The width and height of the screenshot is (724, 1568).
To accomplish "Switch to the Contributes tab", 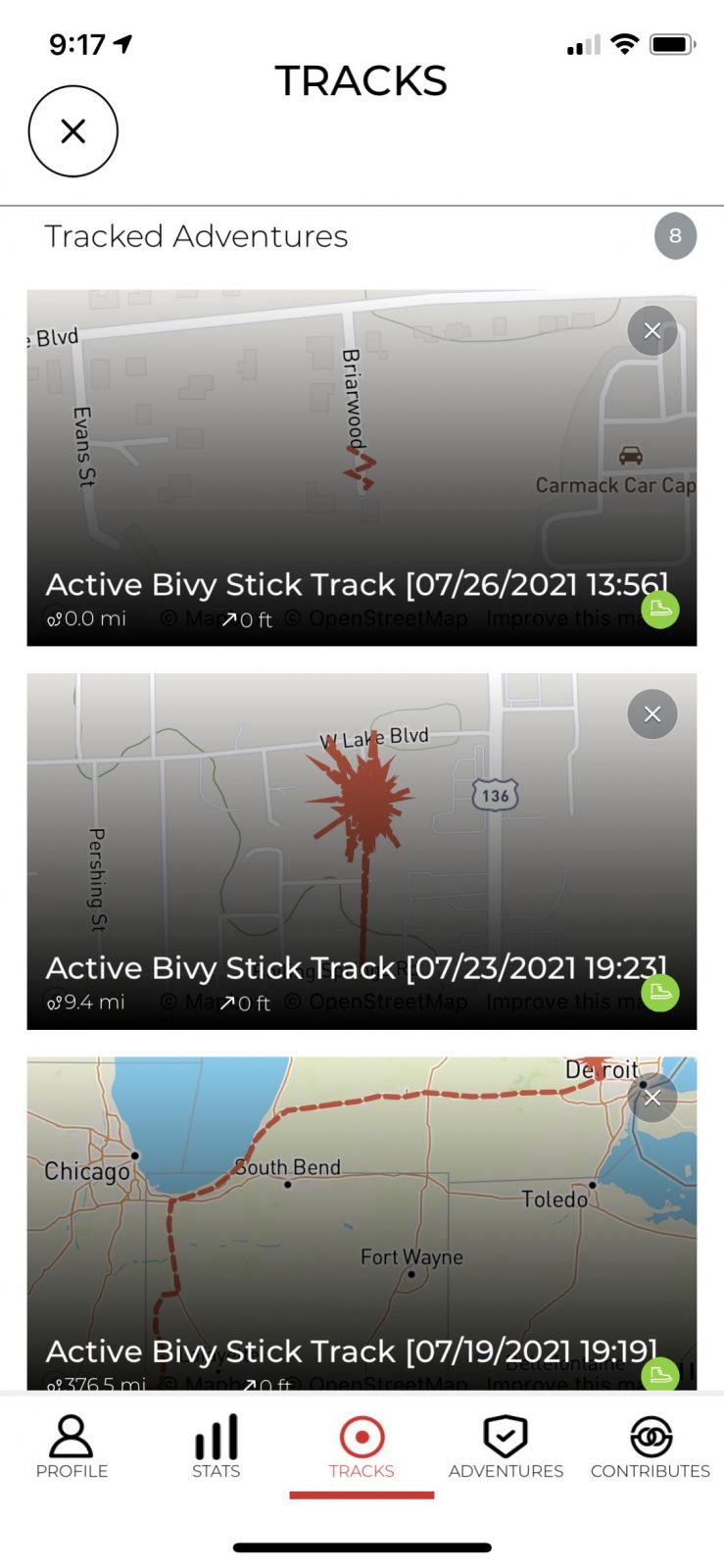I will [x=651, y=1446].
